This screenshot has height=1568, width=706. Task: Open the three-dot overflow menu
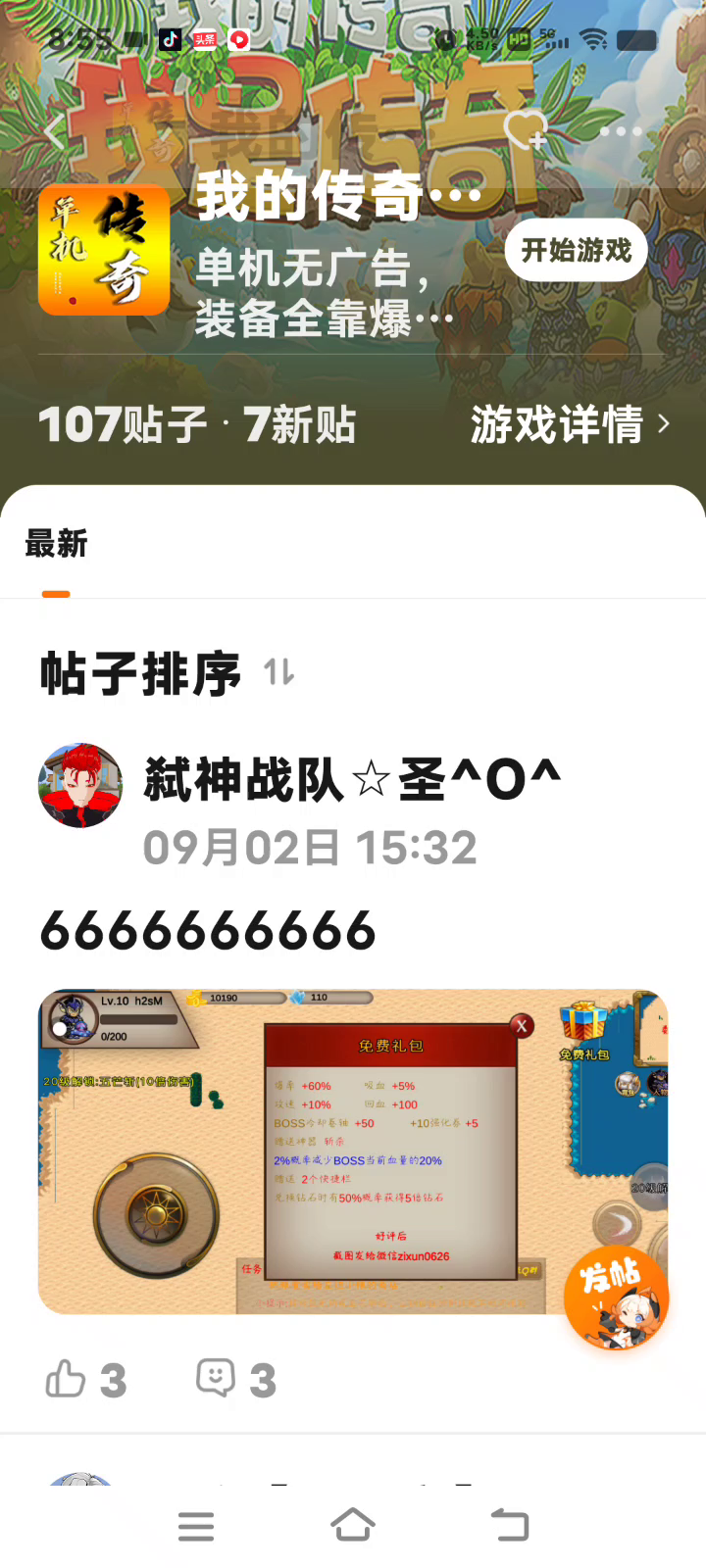tap(621, 131)
